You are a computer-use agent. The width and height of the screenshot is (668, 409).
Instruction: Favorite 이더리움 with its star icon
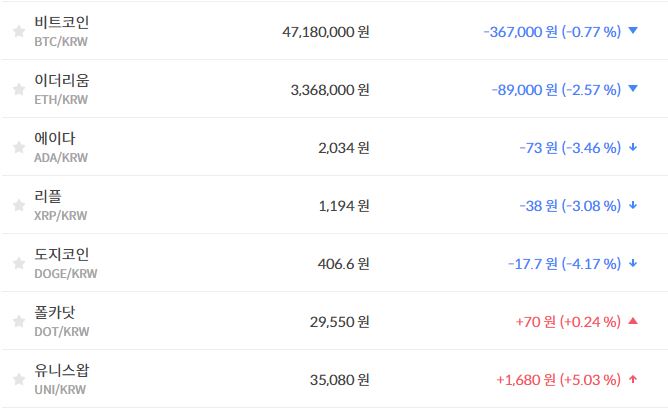pos(18,90)
